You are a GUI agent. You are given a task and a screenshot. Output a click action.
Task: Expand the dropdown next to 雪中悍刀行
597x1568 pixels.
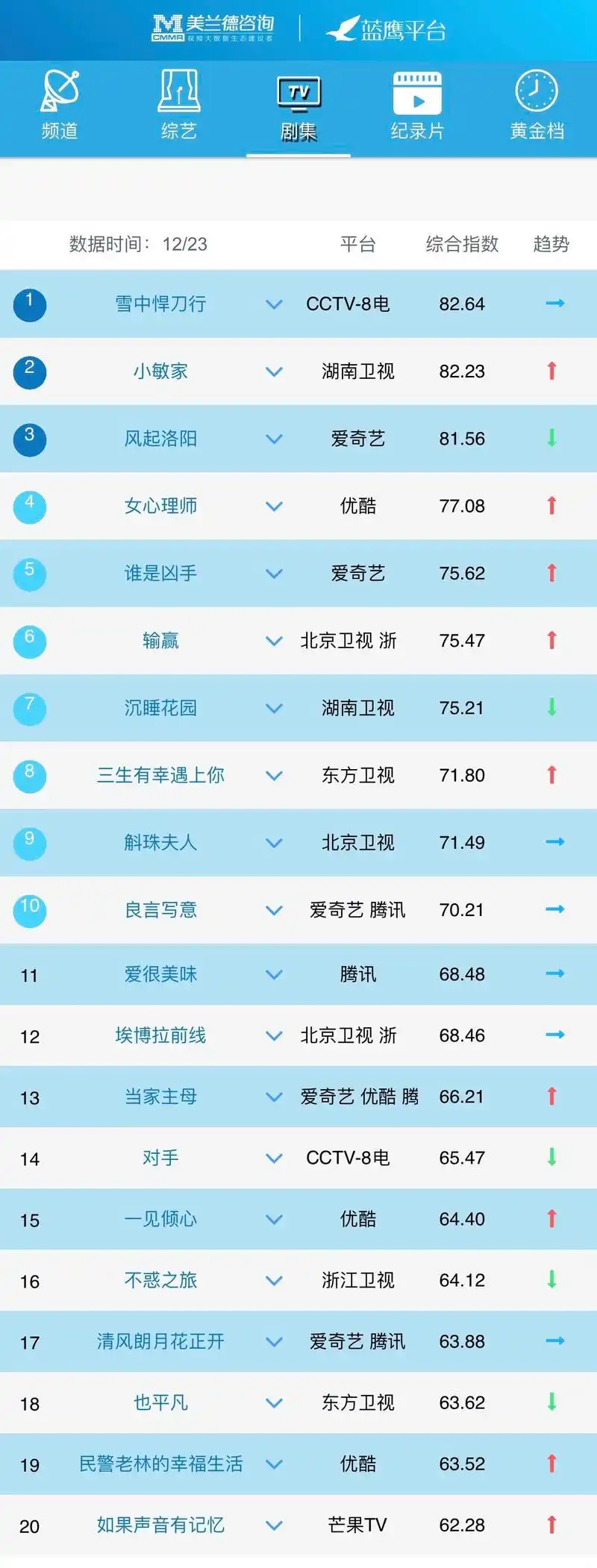(273, 305)
